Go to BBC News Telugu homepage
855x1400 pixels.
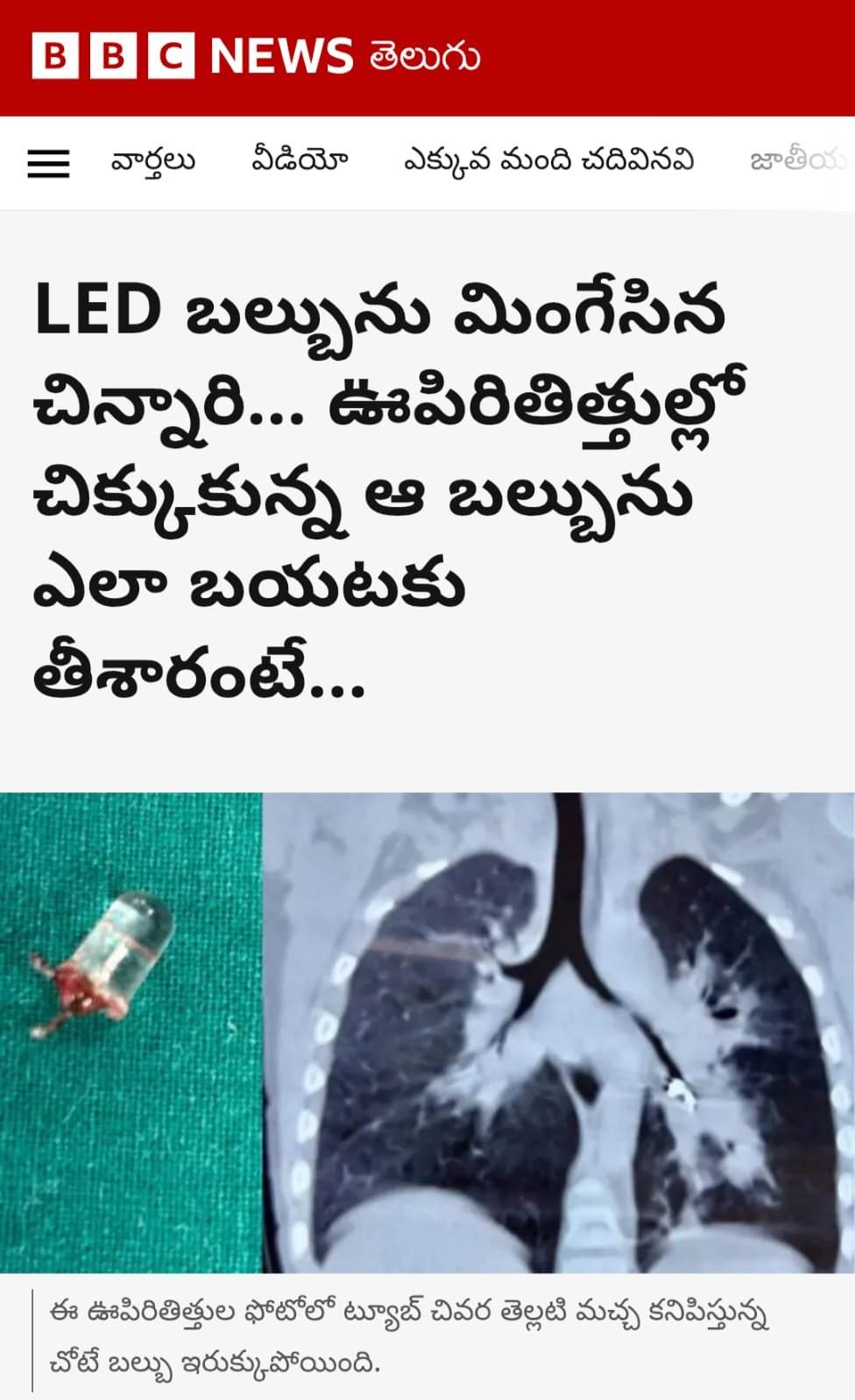click(255, 57)
